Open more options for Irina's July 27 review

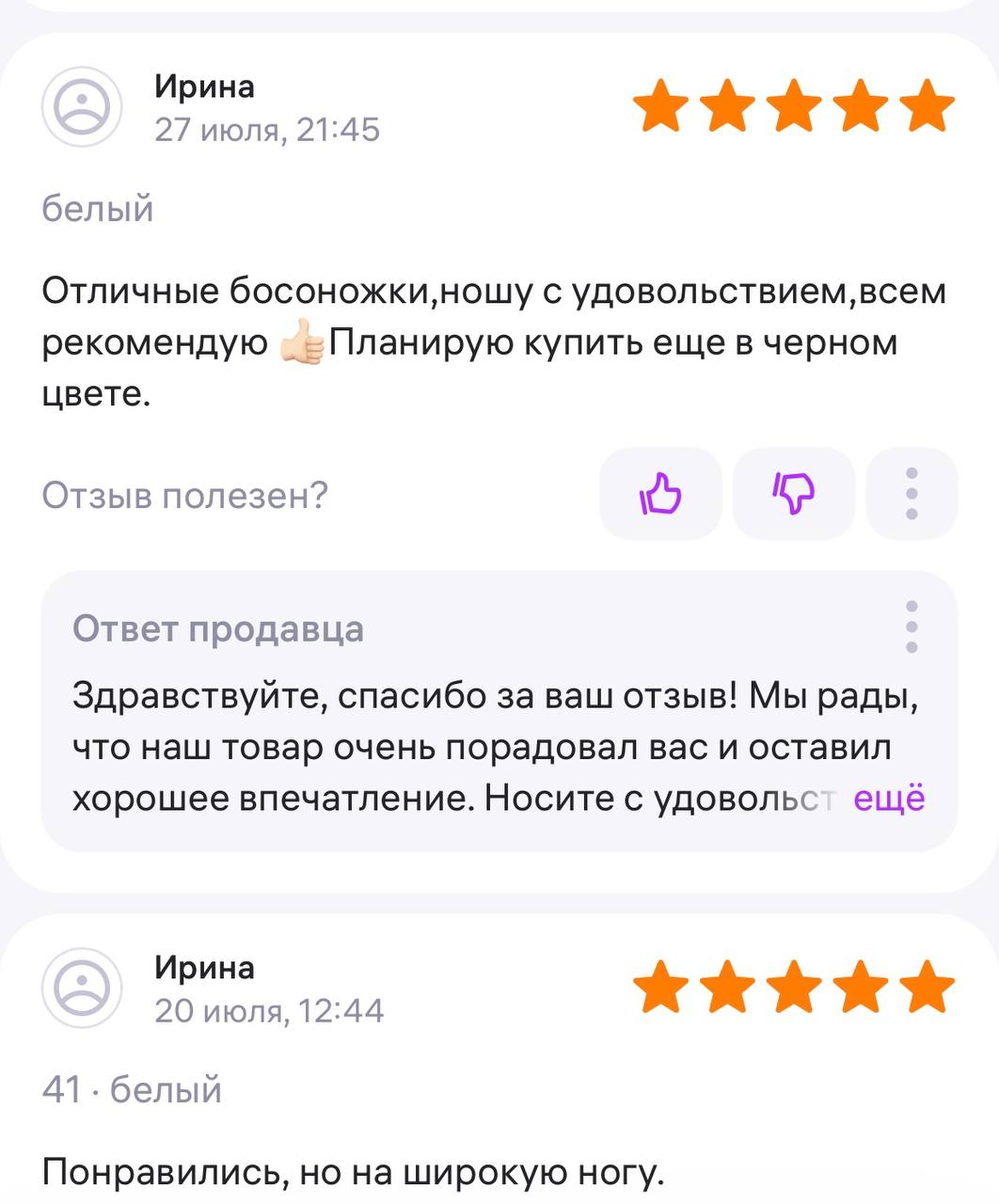coord(911,494)
